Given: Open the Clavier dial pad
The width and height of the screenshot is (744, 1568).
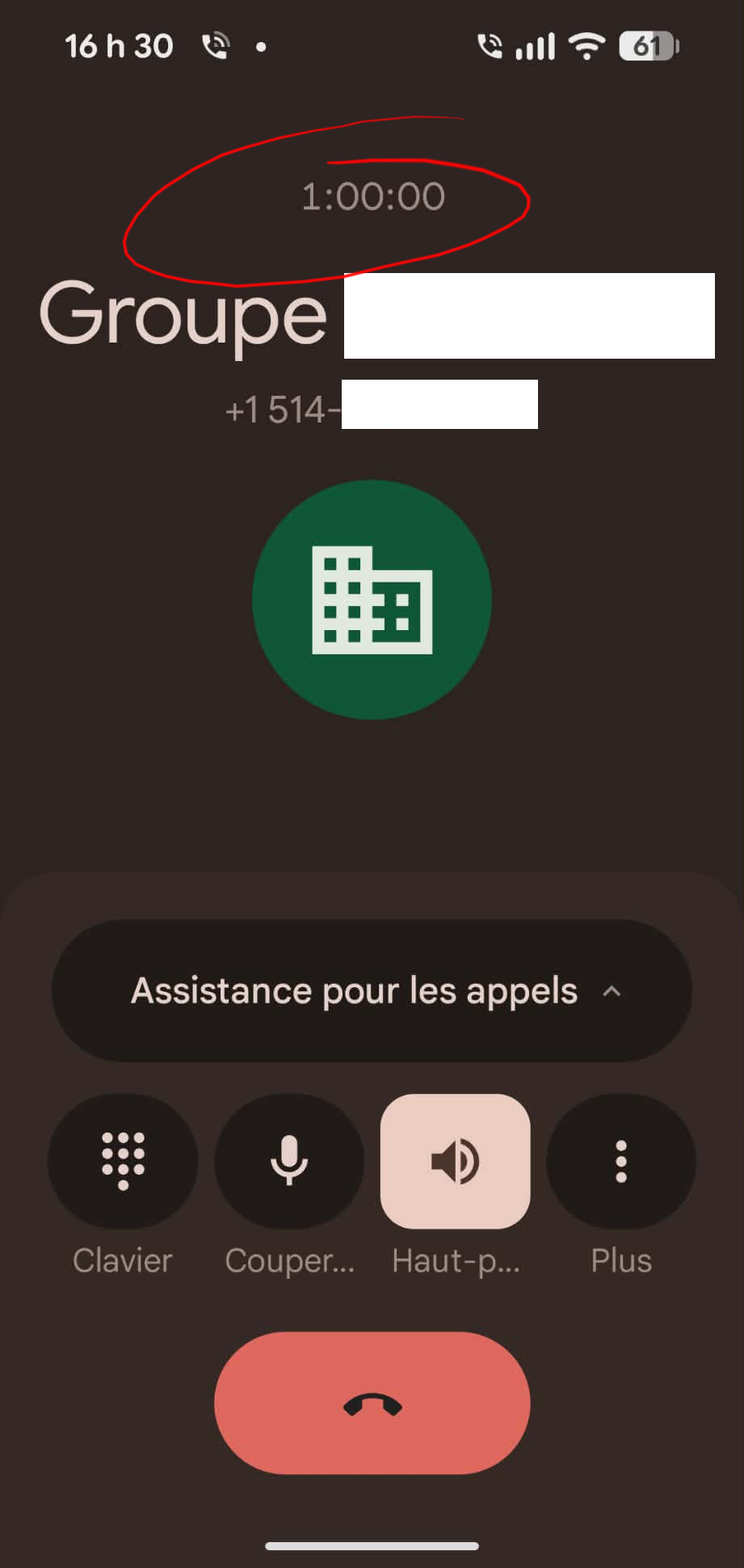Looking at the screenshot, I should (x=123, y=1161).
